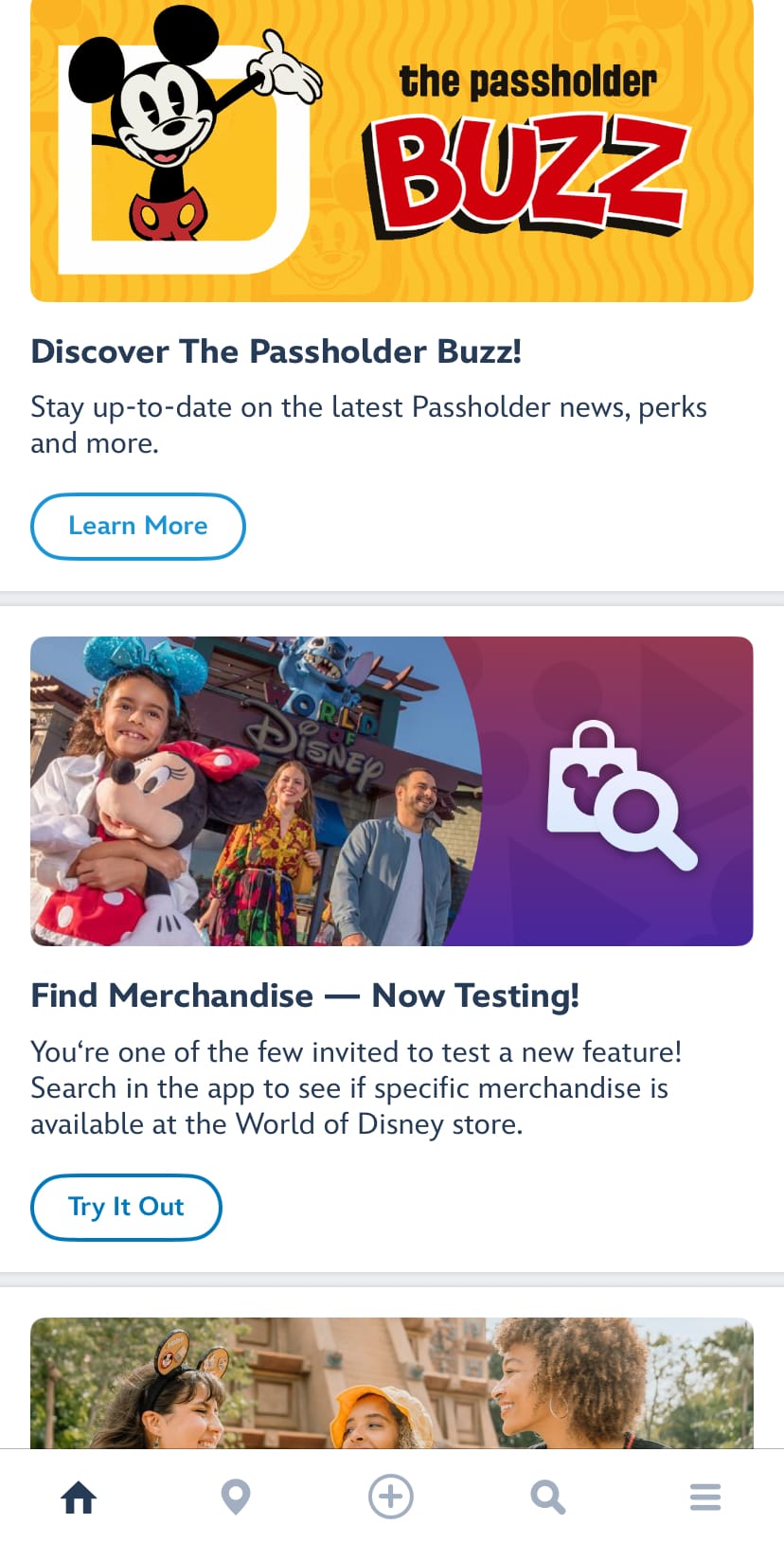
Task: Open the card with three smiling guests
Action: (392, 1383)
